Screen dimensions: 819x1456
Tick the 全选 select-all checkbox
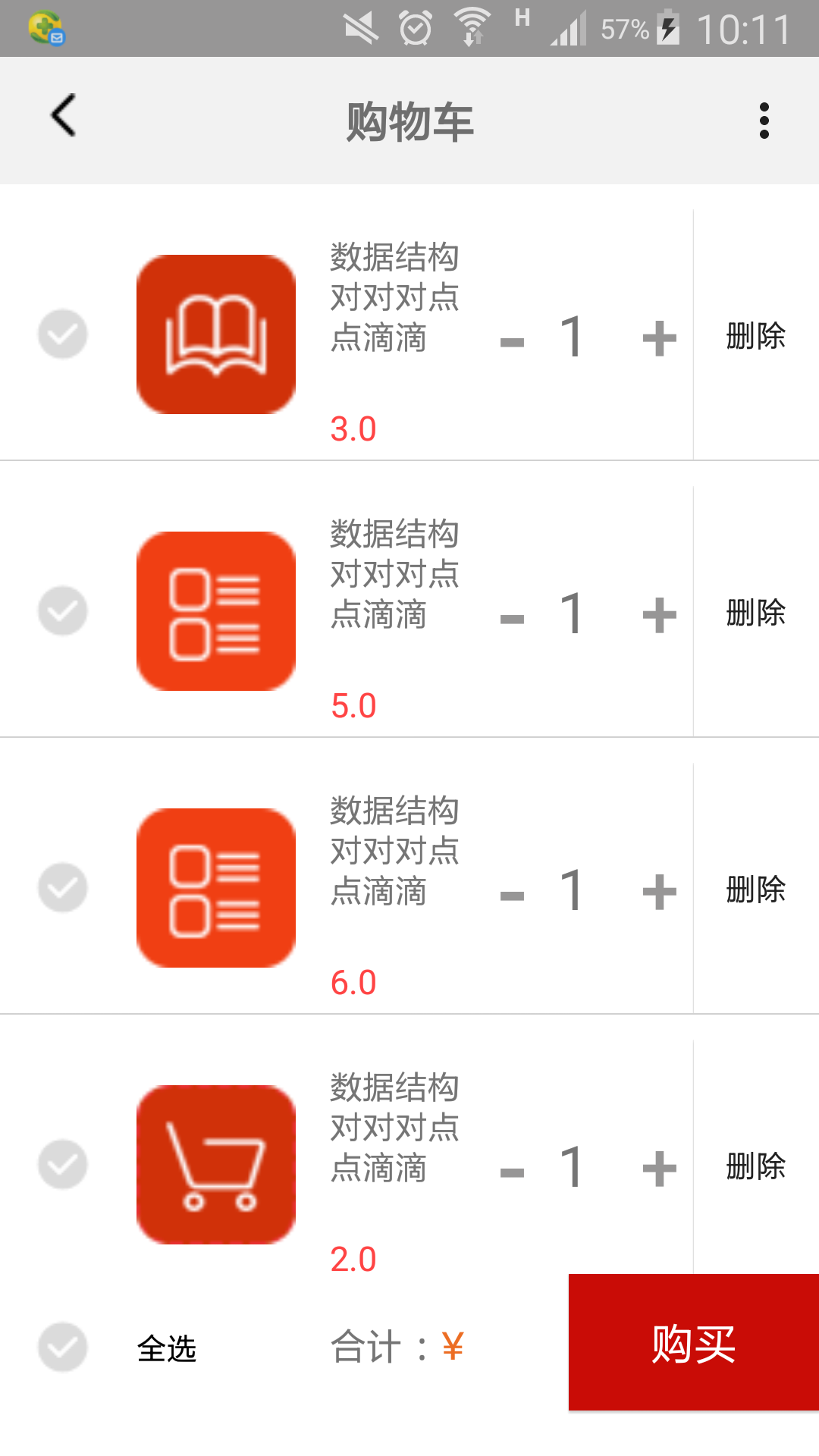[x=63, y=1347]
